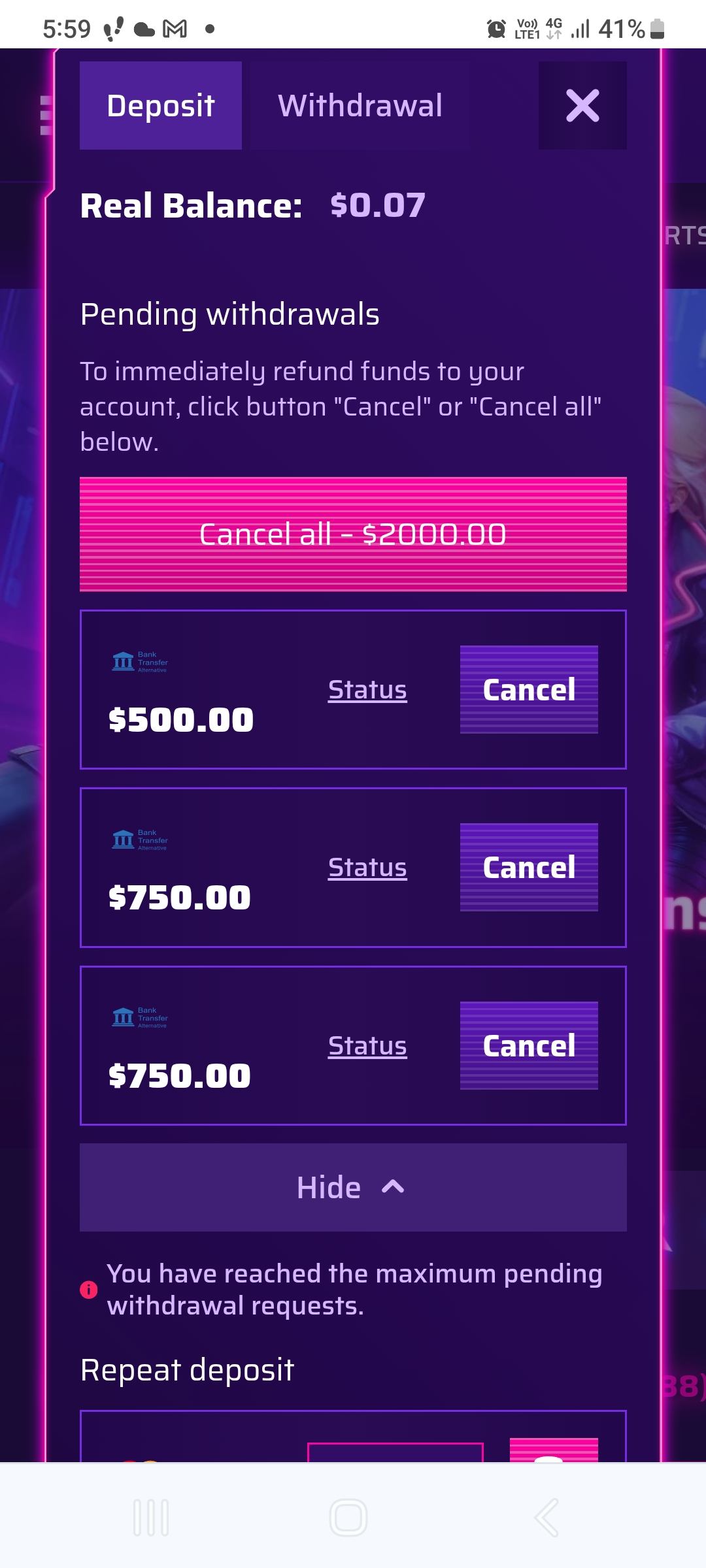The image size is (706, 1568).
Task: Check status of the $500.00 withdrawal
Action: pos(367,690)
